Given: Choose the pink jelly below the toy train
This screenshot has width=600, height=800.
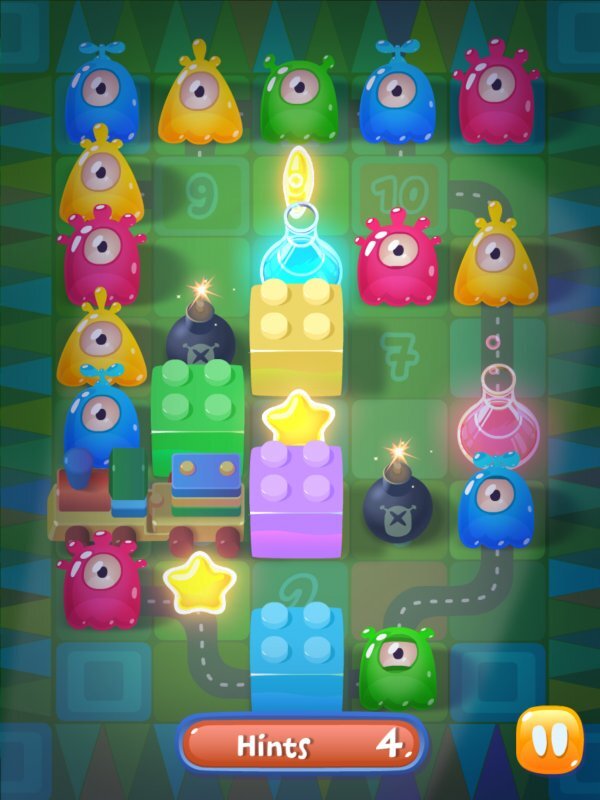Looking at the screenshot, I should (101, 582).
